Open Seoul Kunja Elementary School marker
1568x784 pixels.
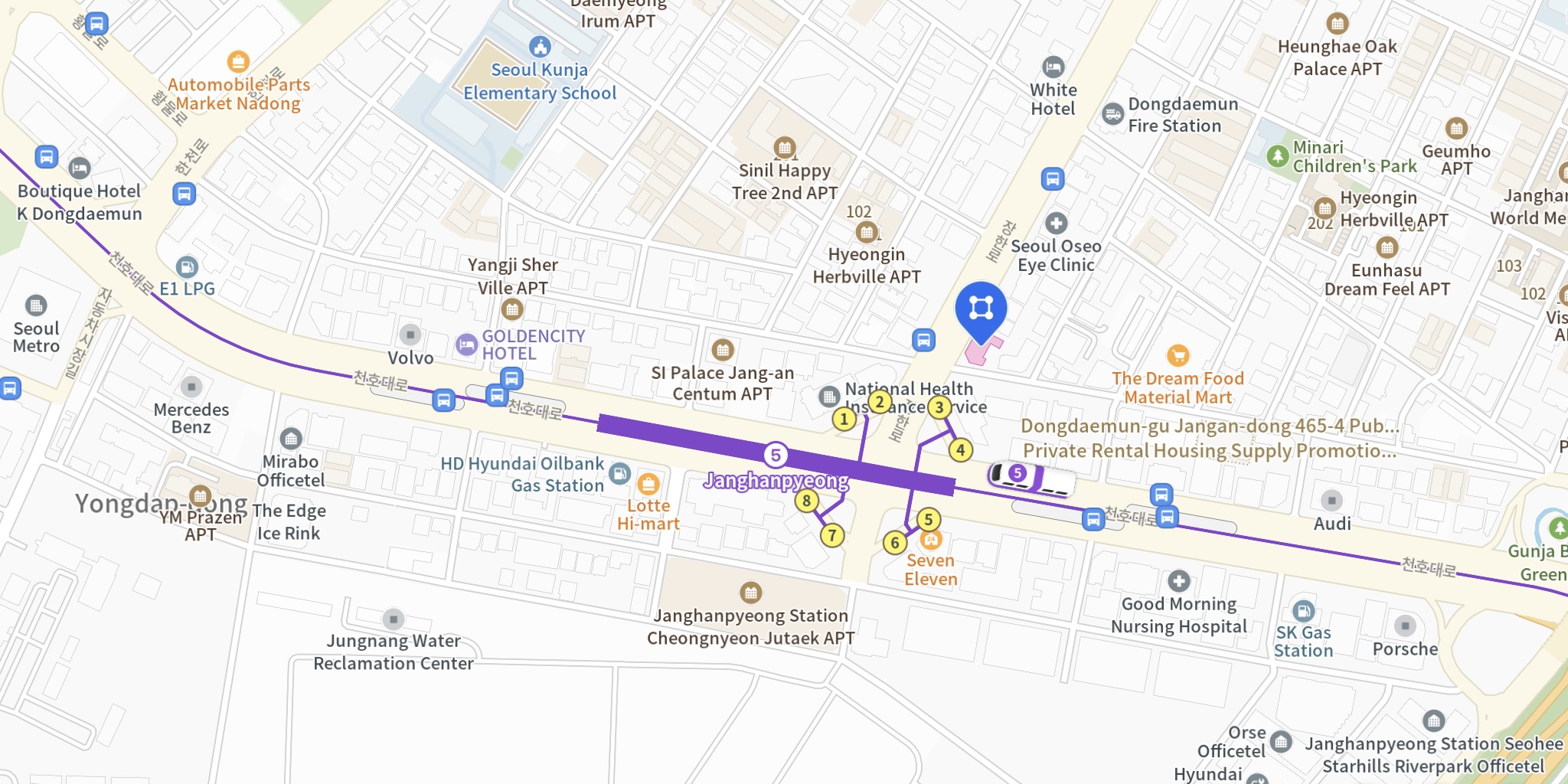click(x=540, y=47)
